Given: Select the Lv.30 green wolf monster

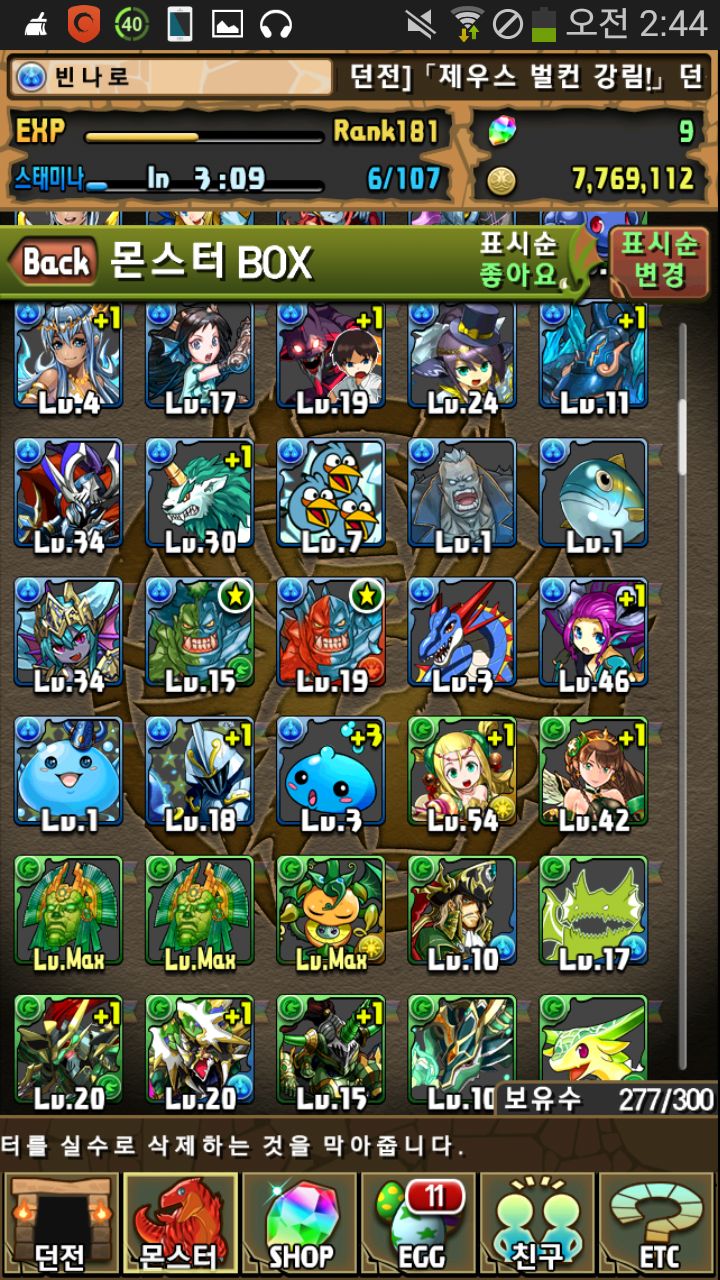Looking at the screenshot, I should pos(200,493).
